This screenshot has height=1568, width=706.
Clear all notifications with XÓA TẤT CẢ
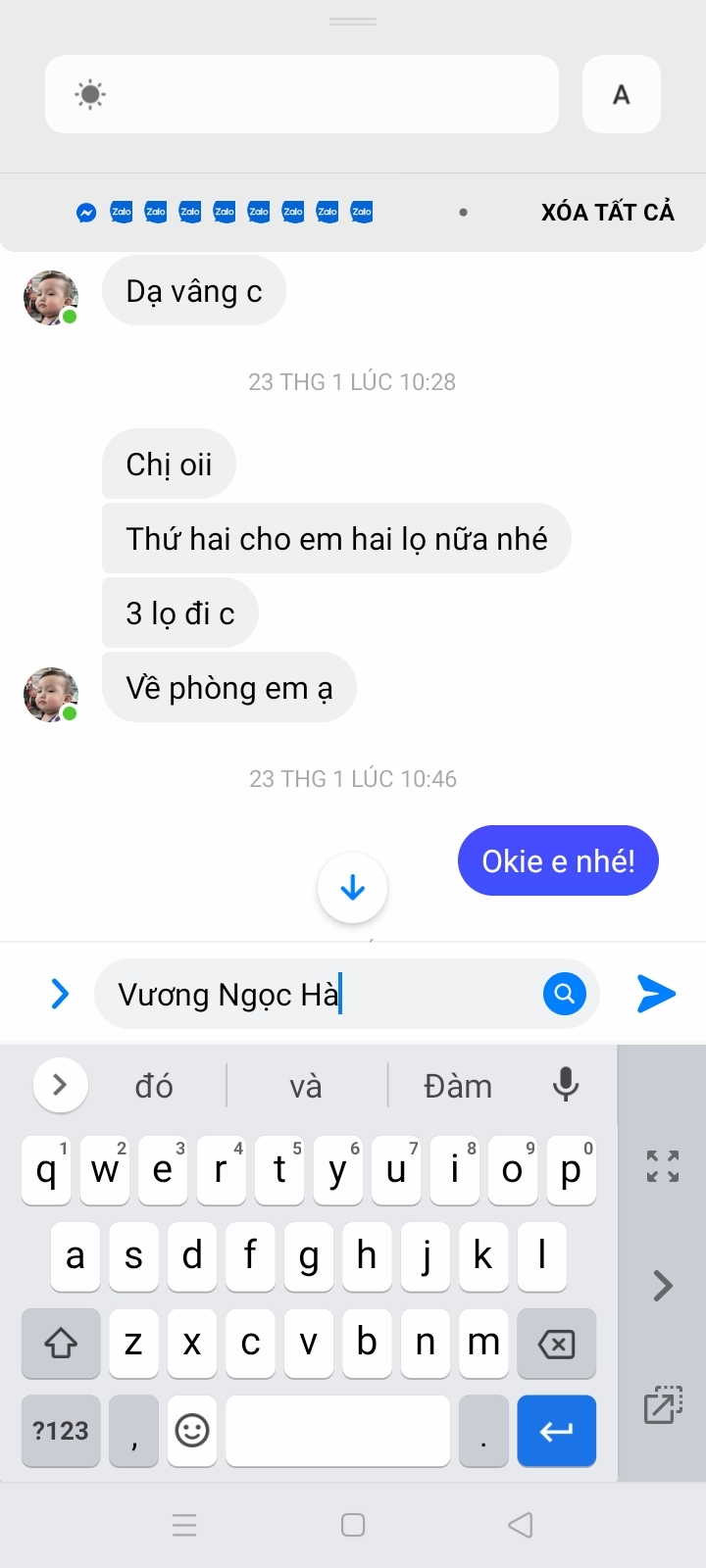(x=607, y=212)
